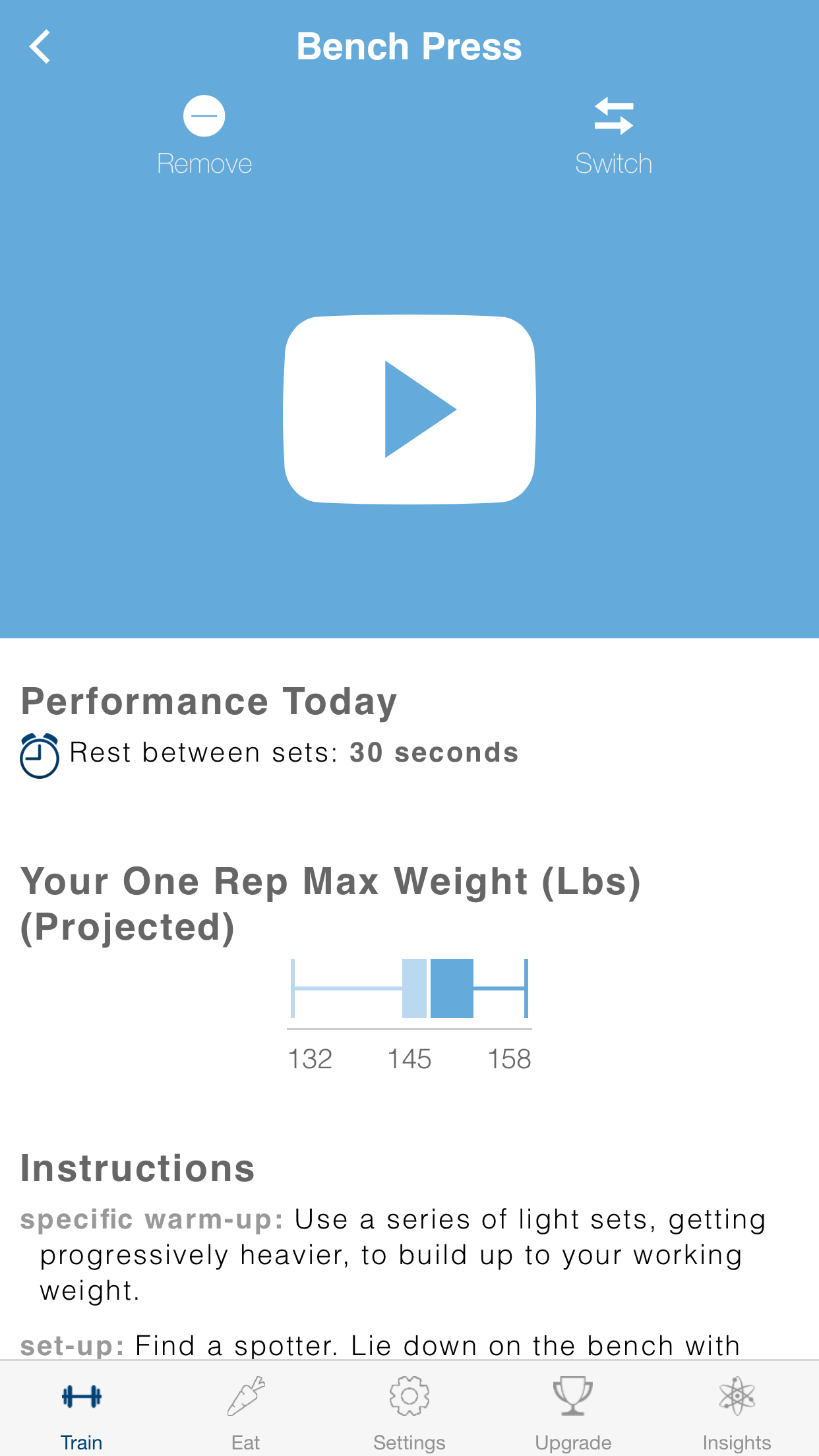819x1456 pixels.
Task: Go to the Upgrade tab
Action: [x=573, y=1412]
